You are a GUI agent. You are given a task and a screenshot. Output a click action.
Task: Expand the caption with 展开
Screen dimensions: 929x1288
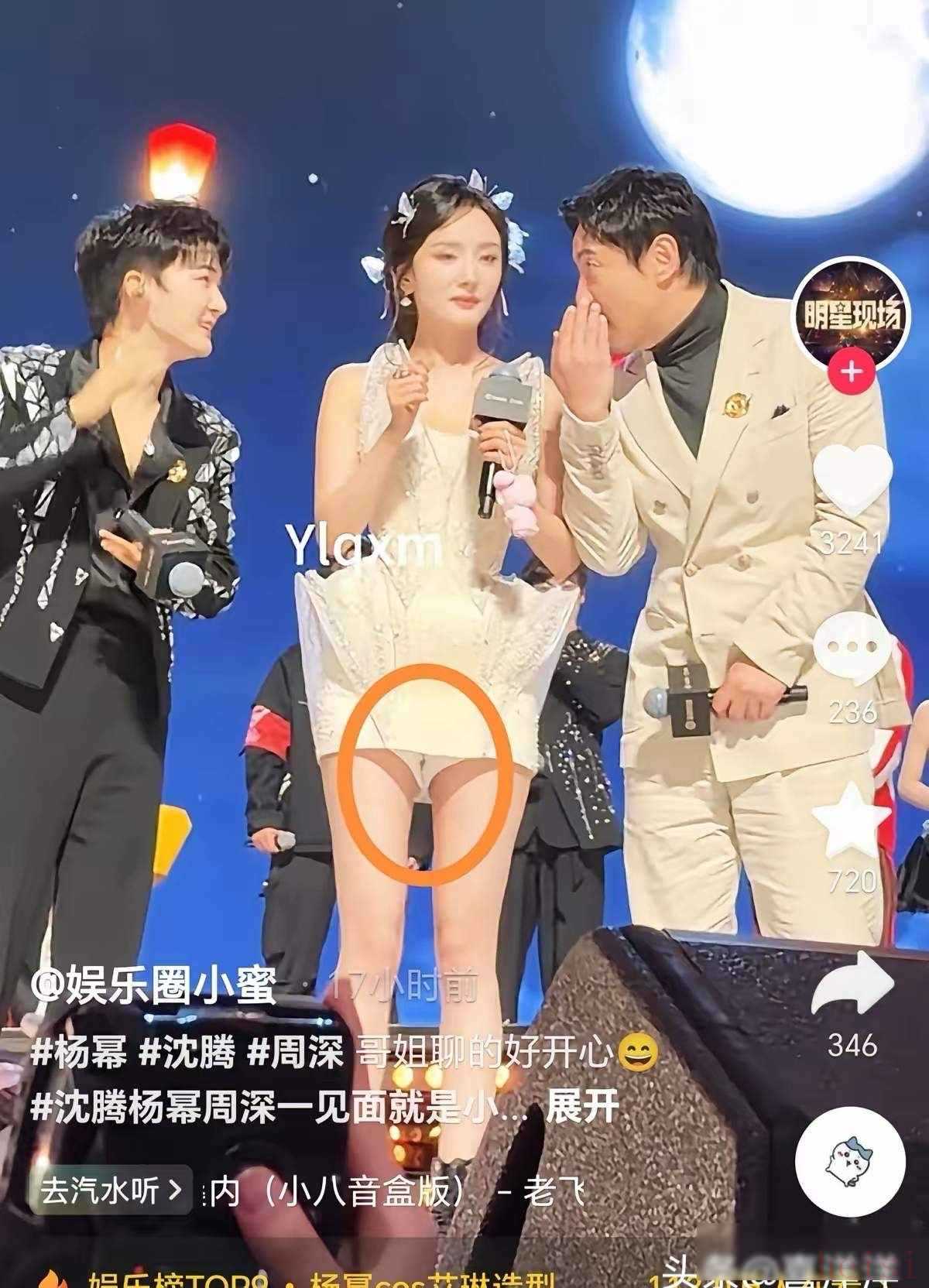582,1108
